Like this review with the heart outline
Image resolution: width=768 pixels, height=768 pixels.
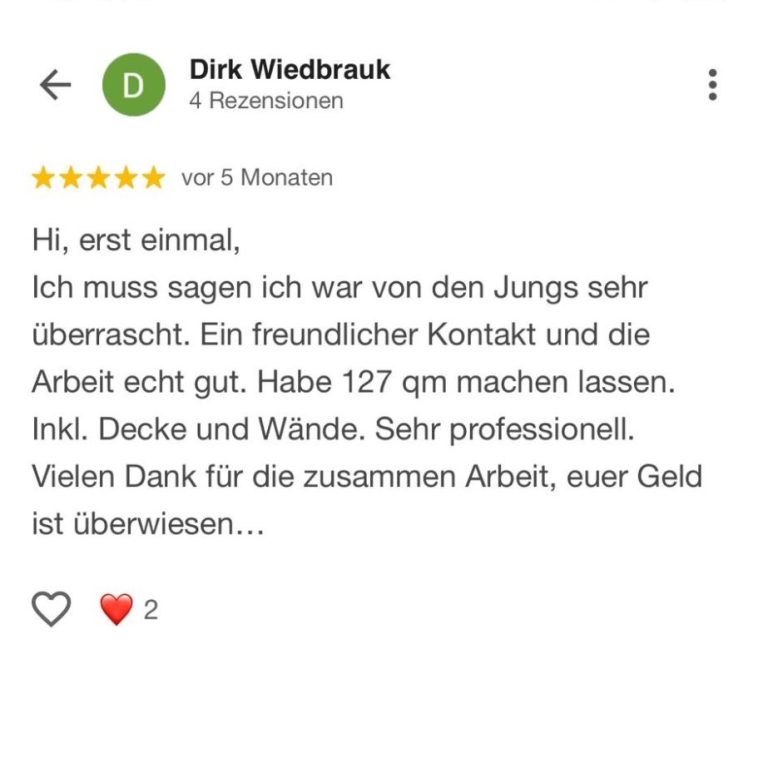(x=52, y=608)
